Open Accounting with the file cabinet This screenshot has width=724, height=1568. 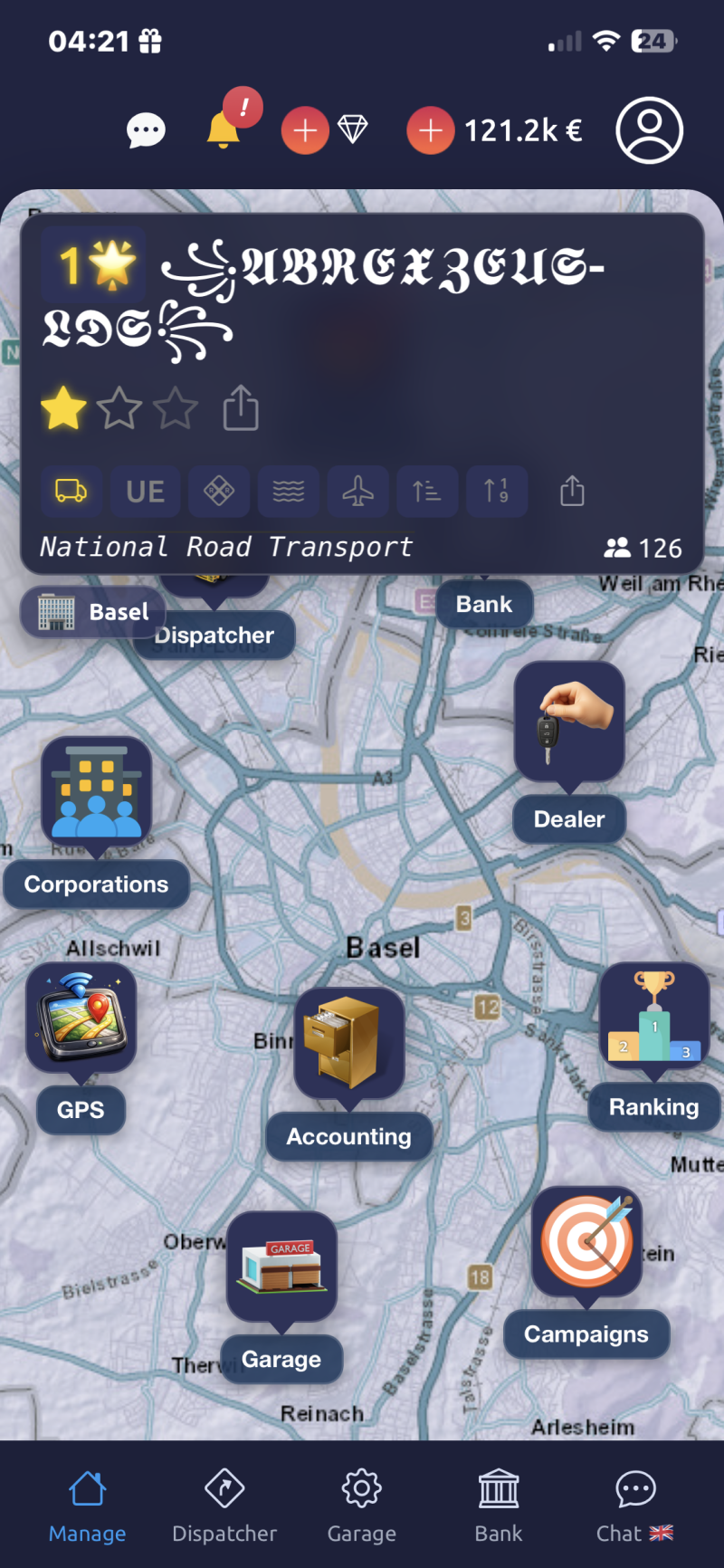tap(348, 1043)
